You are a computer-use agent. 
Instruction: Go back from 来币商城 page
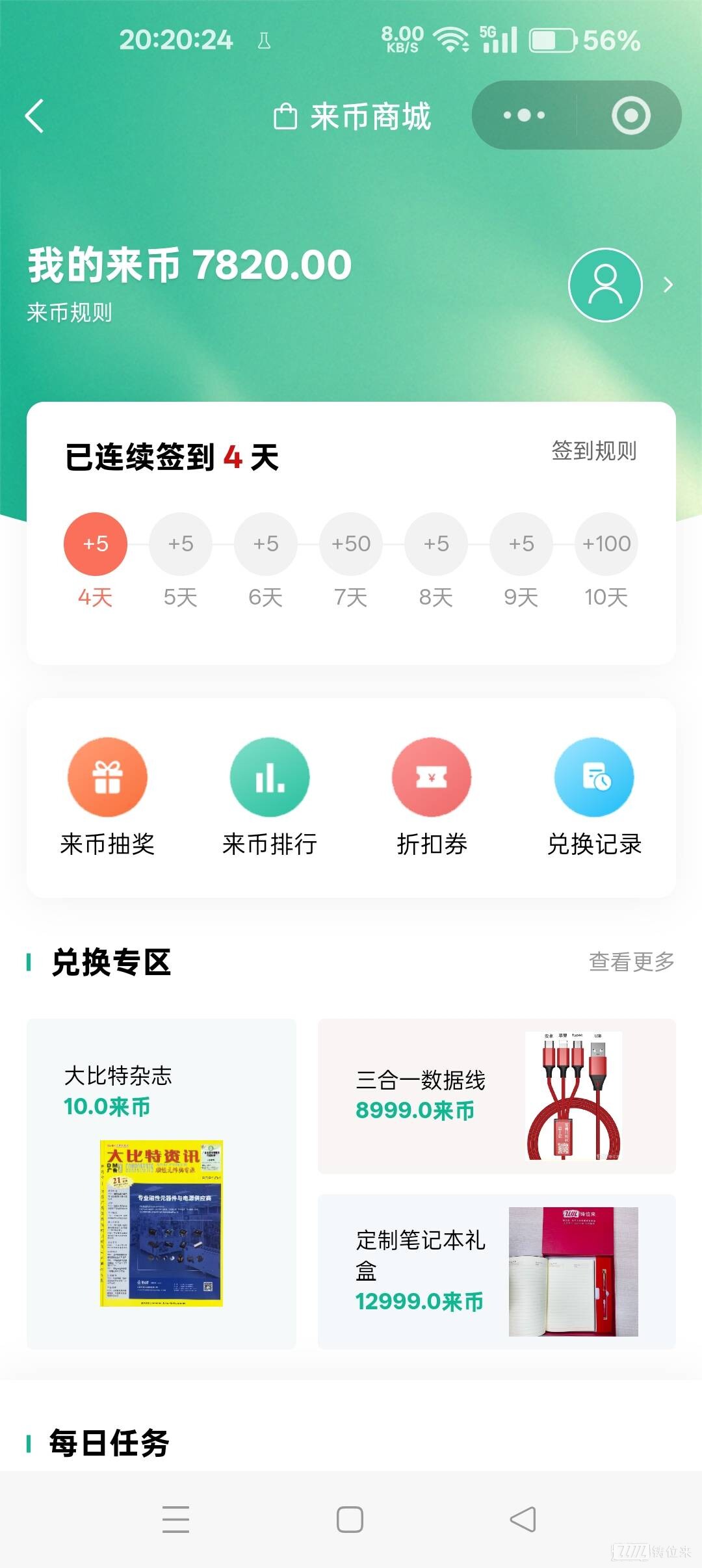click(35, 116)
